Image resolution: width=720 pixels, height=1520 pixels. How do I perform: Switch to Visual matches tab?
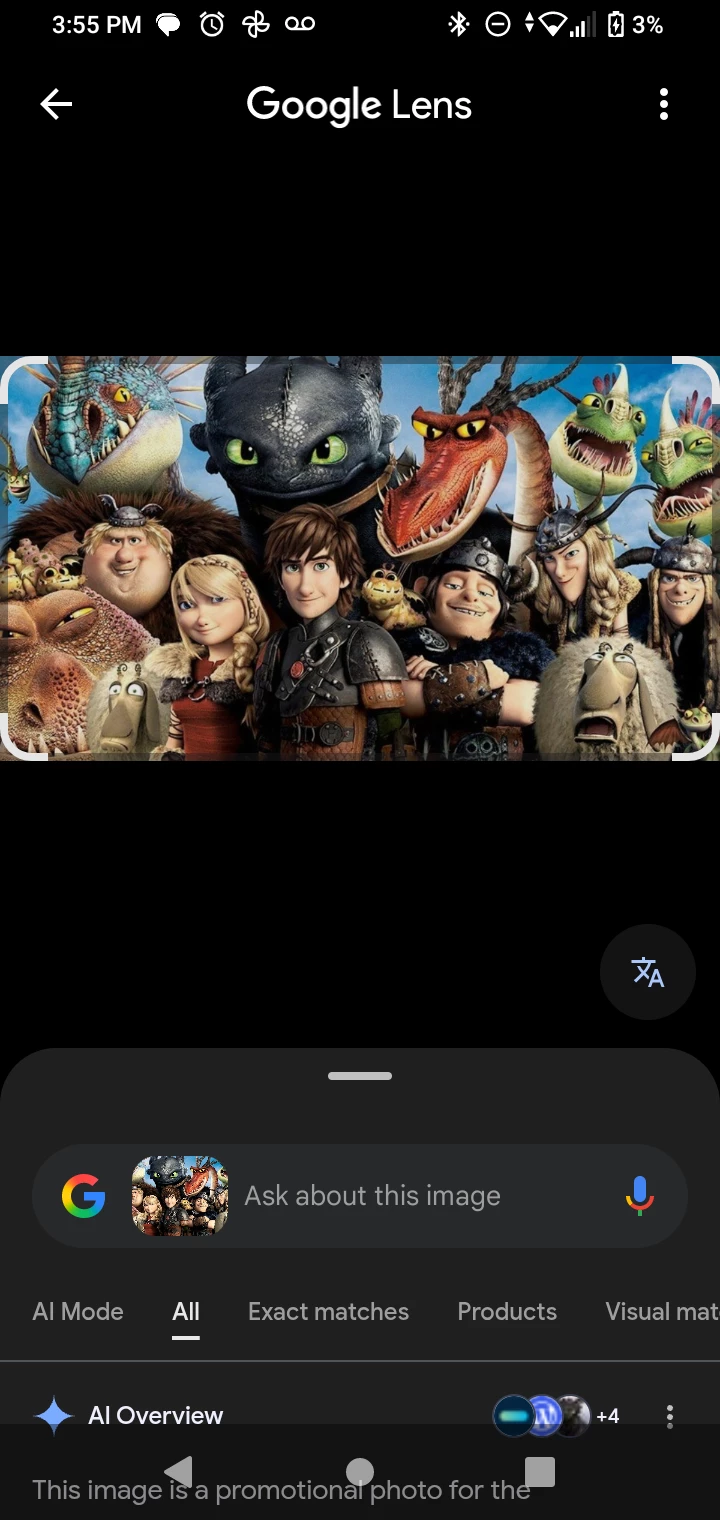[x=662, y=1312]
